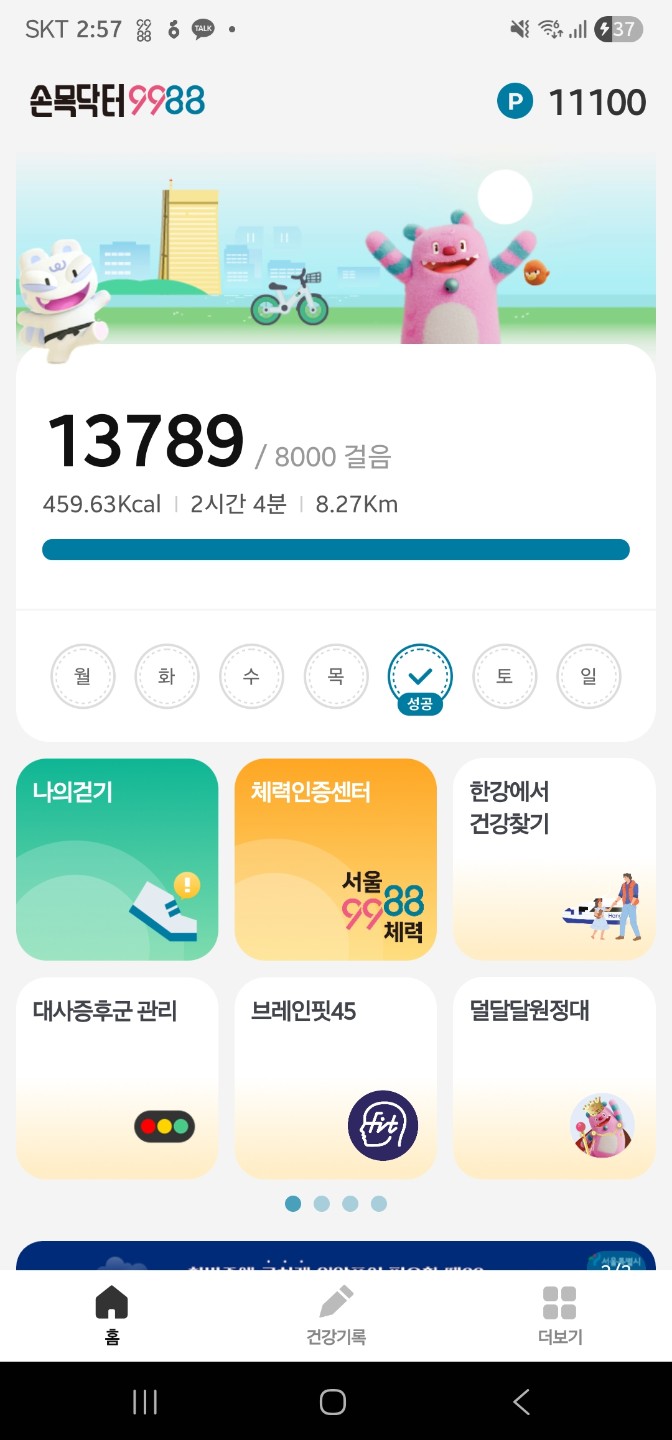The width and height of the screenshot is (672, 1440).
Task: Open the 한강에서 건강찾기 card
Action: pyautogui.click(x=554, y=859)
